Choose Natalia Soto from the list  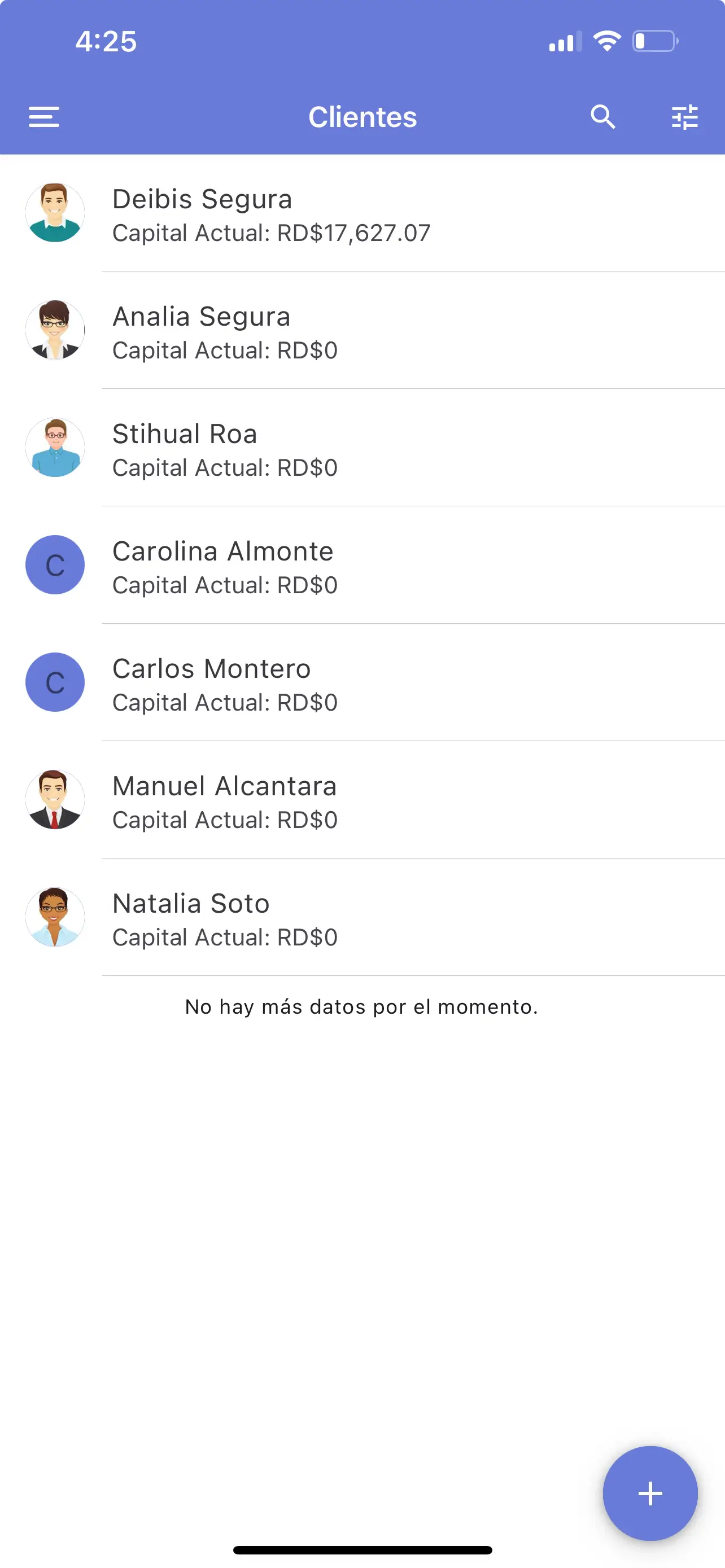pos(362,918)
